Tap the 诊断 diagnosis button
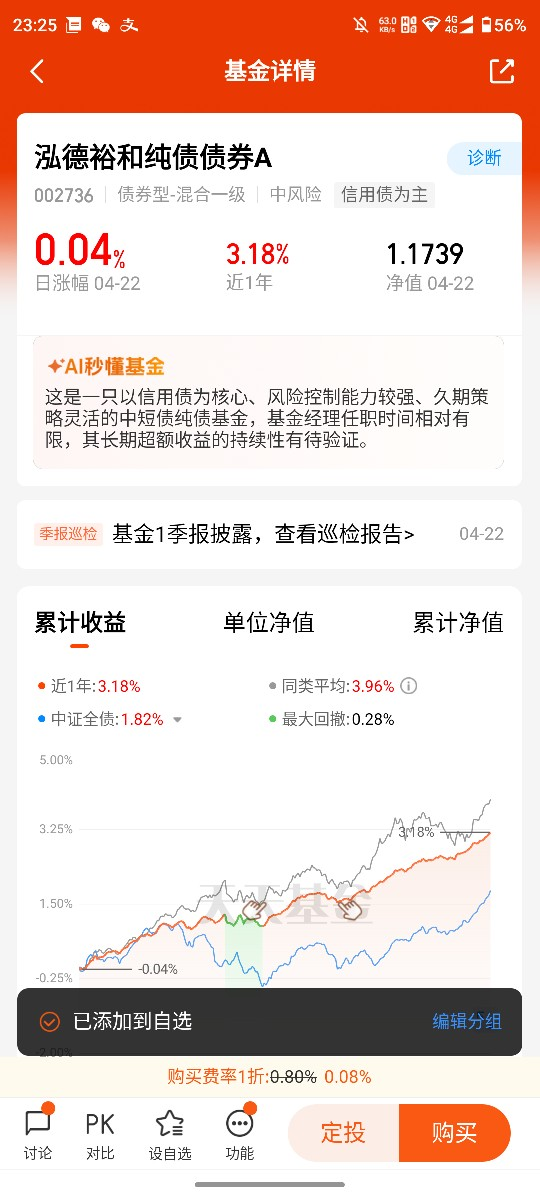540x1200 pixels. coord(484,157)
